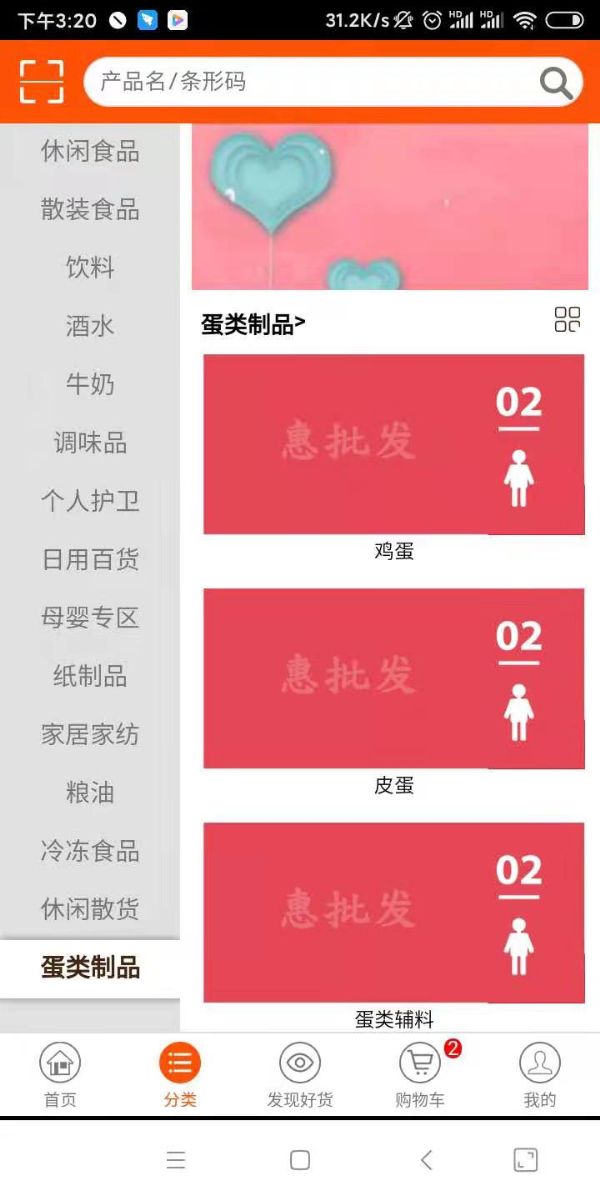600x1200 pixels.
Task: Switch layout with the grid view icon
Action: pos(567,320)
